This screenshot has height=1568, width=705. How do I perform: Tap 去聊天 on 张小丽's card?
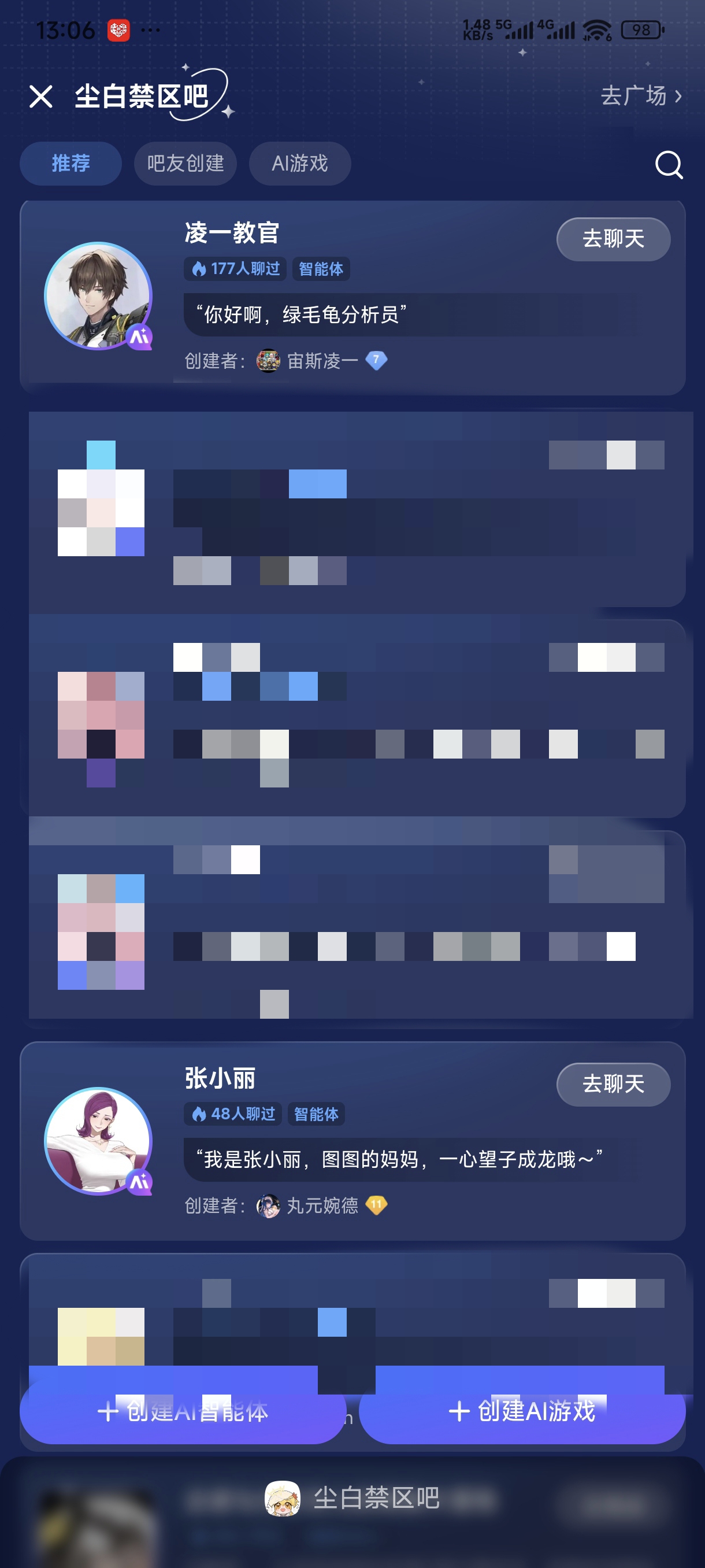point(613,1083)
